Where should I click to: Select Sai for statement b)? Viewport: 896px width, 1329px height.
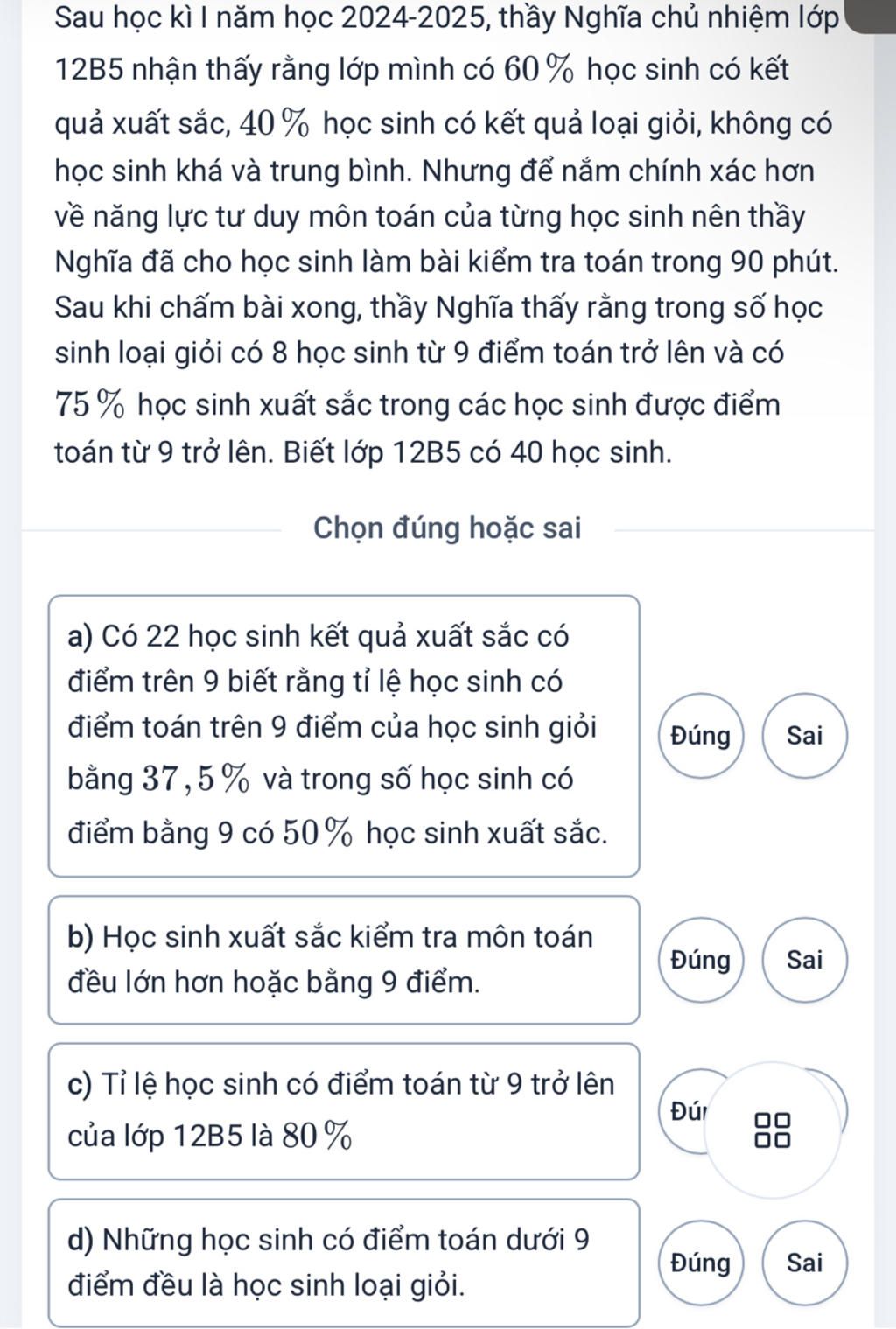click(x=805, y=960)
